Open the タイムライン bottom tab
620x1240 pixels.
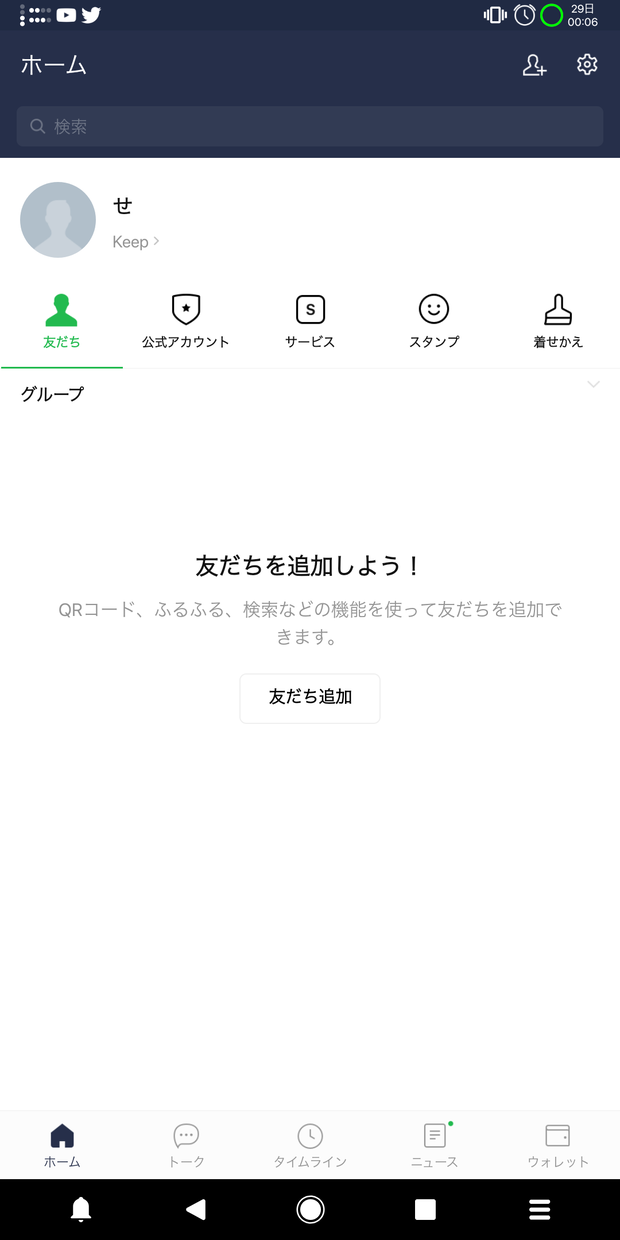310,1145
